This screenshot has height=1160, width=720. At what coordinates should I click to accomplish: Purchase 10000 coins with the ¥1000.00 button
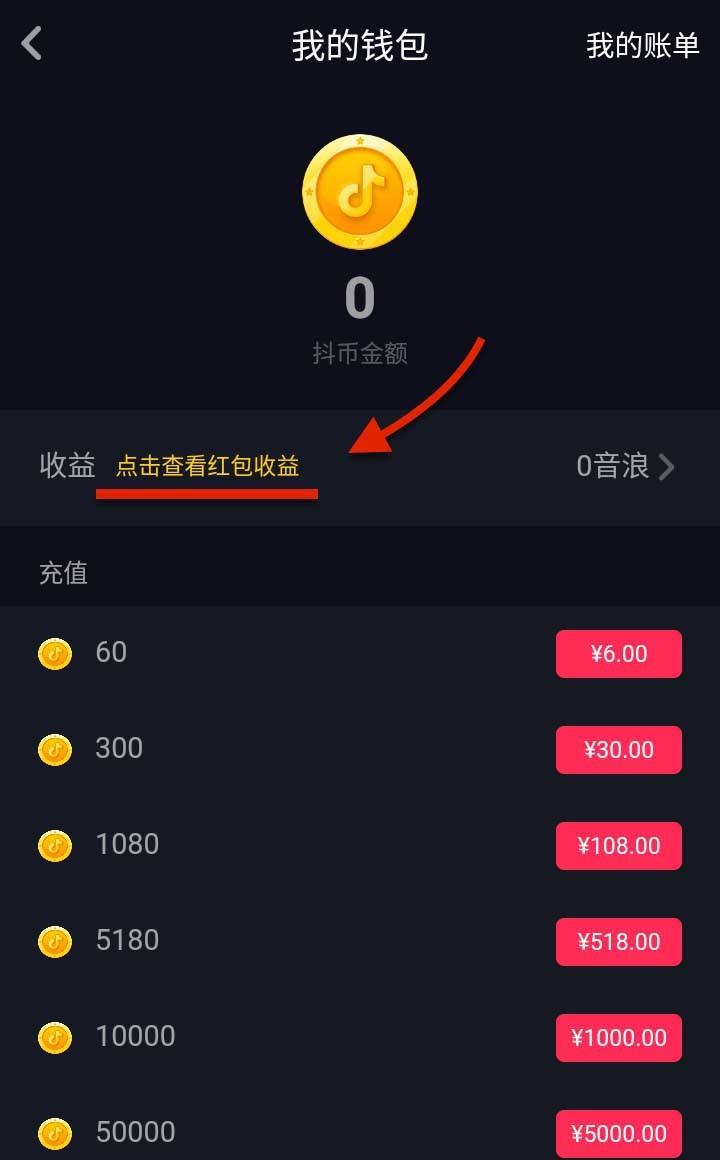pos(618,1037)
